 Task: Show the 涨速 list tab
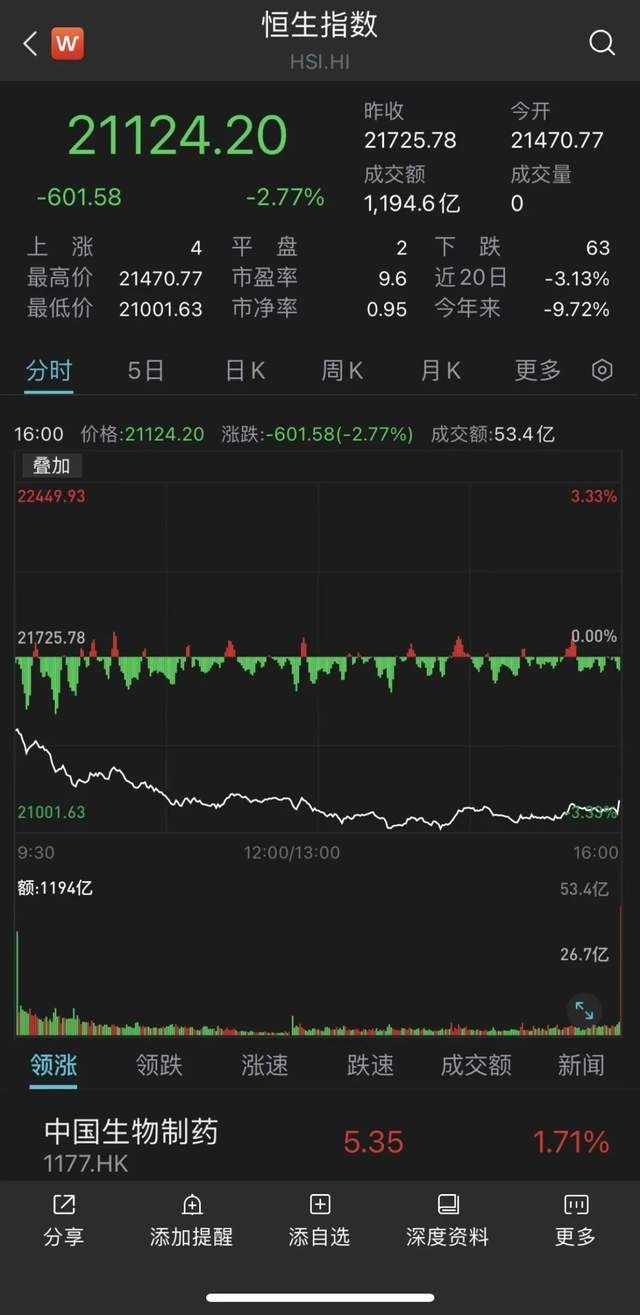tap(265, 1066)
